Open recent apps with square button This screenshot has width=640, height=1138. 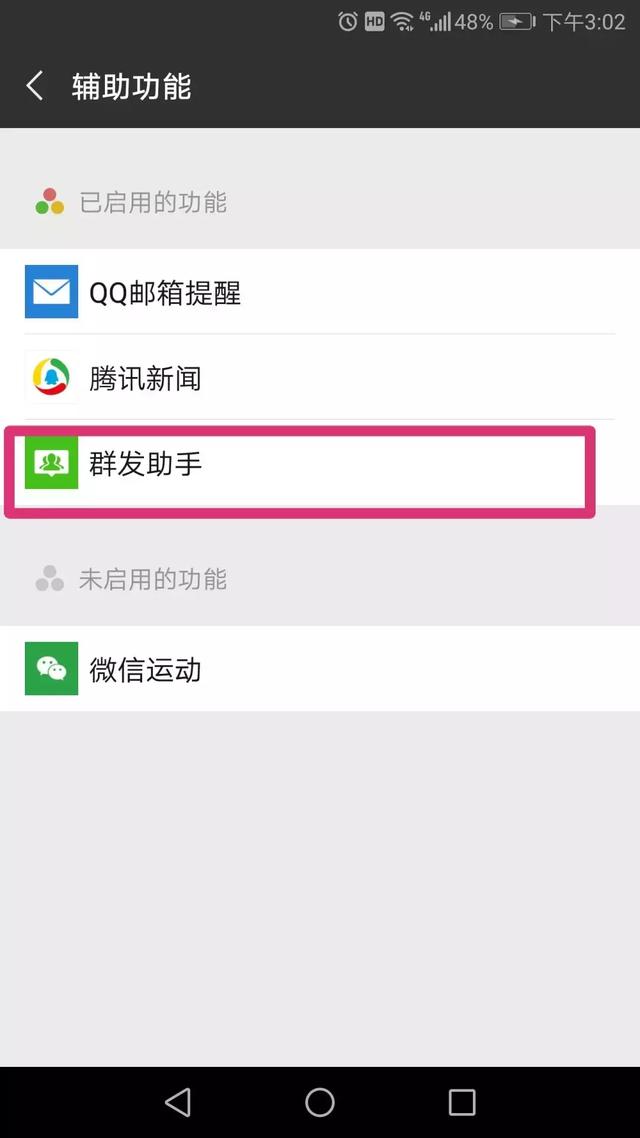pos(461,1102)
